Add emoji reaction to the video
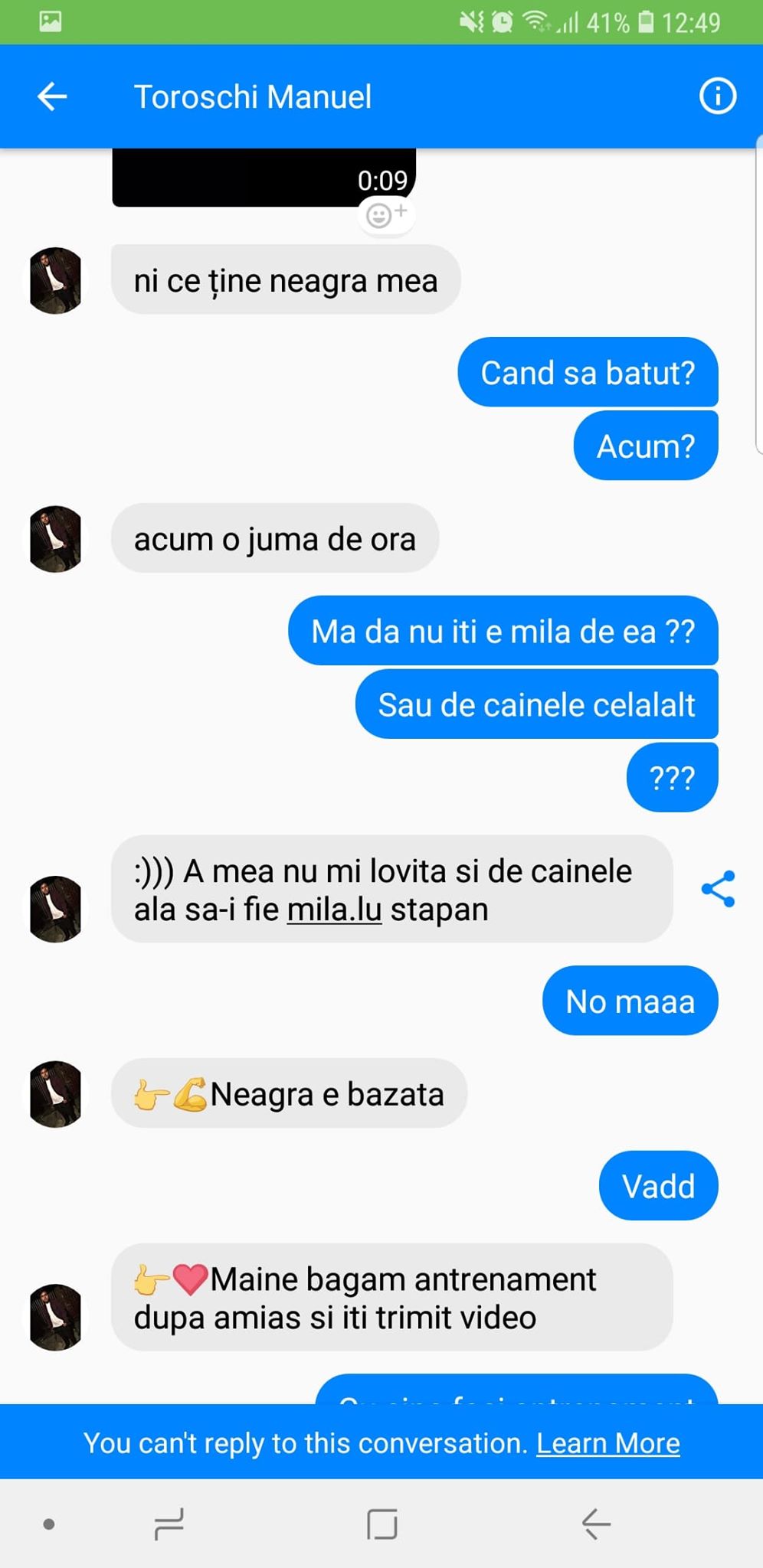The width and height of the screenshot is (763, 1568). coord(385,216)
